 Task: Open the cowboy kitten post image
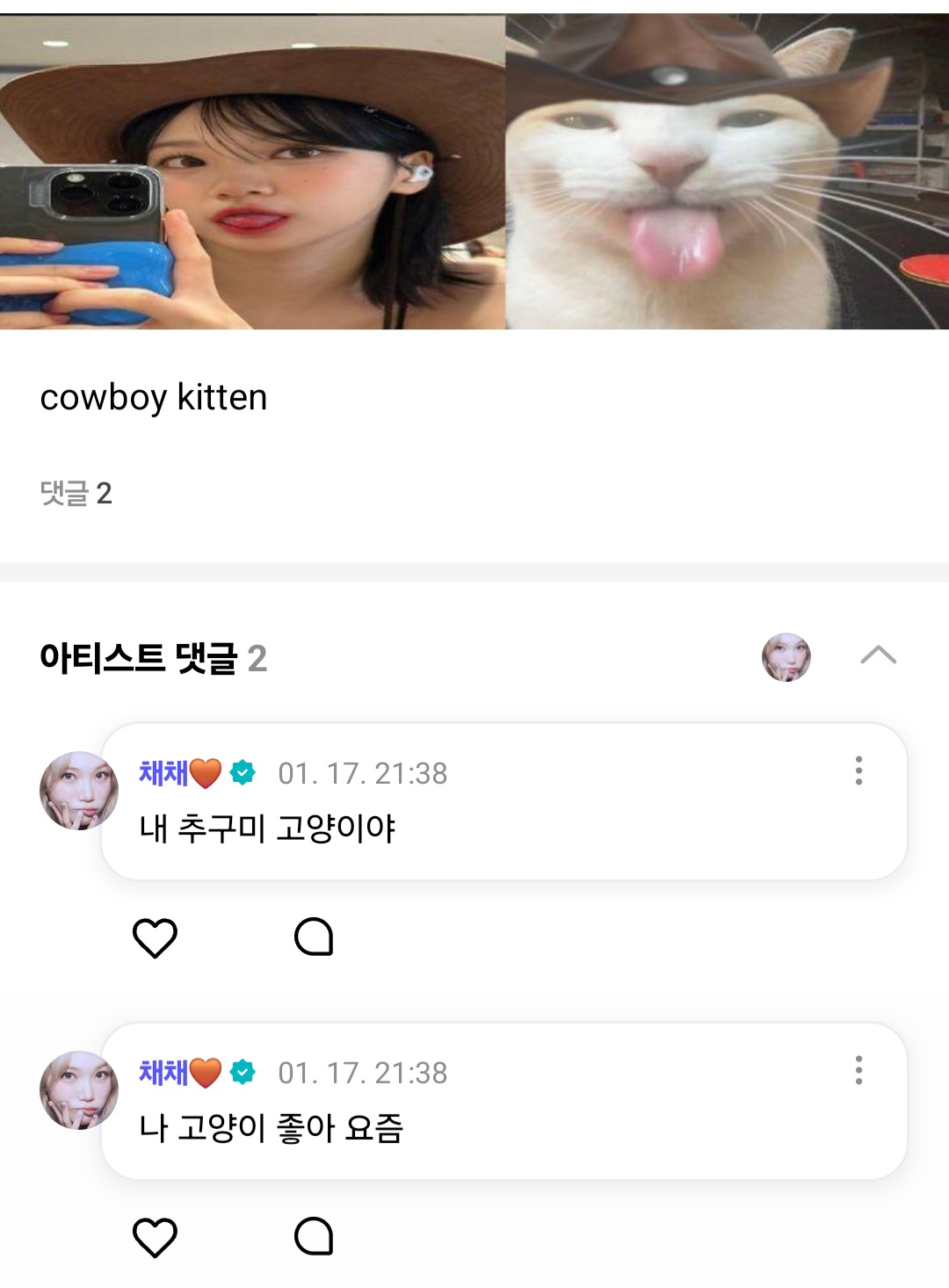tap(474, 171)
